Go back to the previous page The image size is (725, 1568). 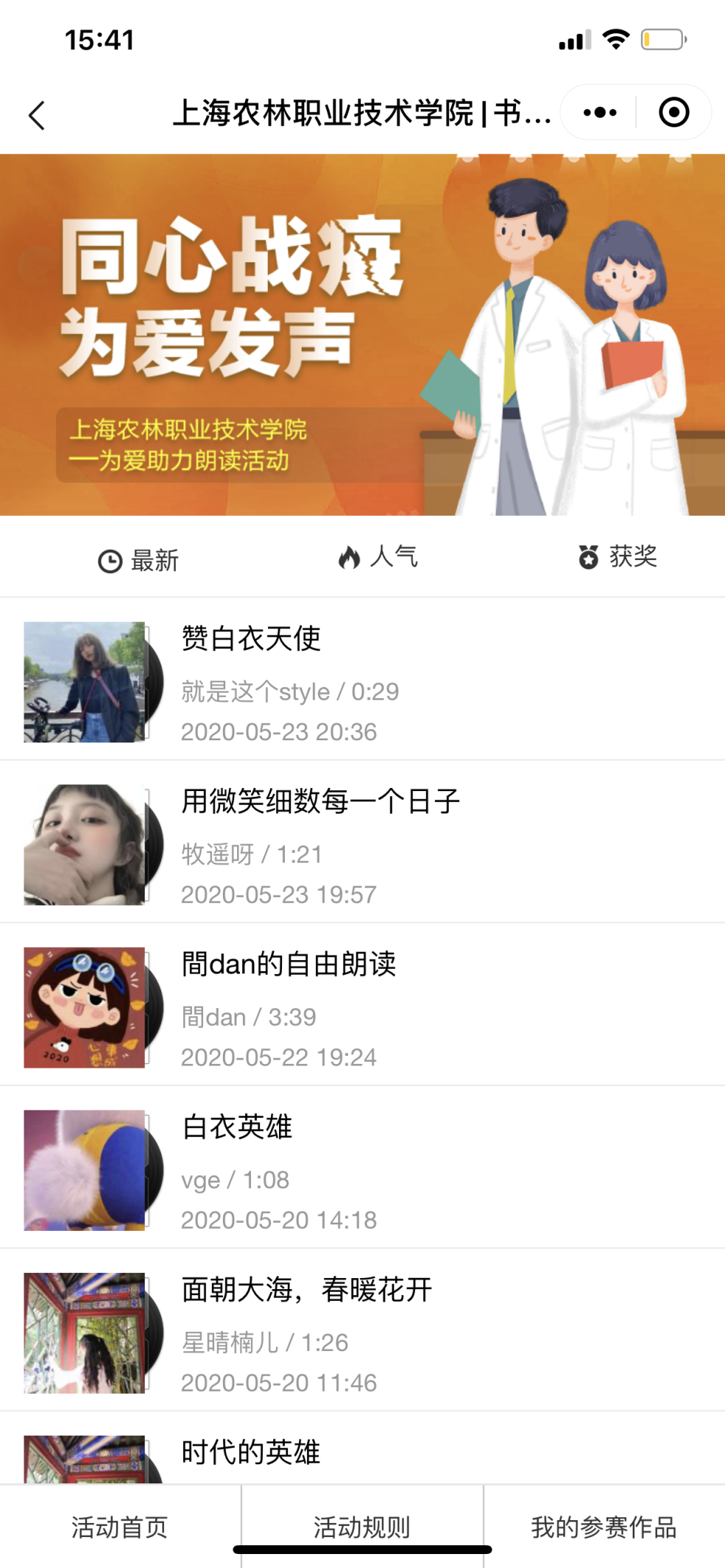[37, 115]
